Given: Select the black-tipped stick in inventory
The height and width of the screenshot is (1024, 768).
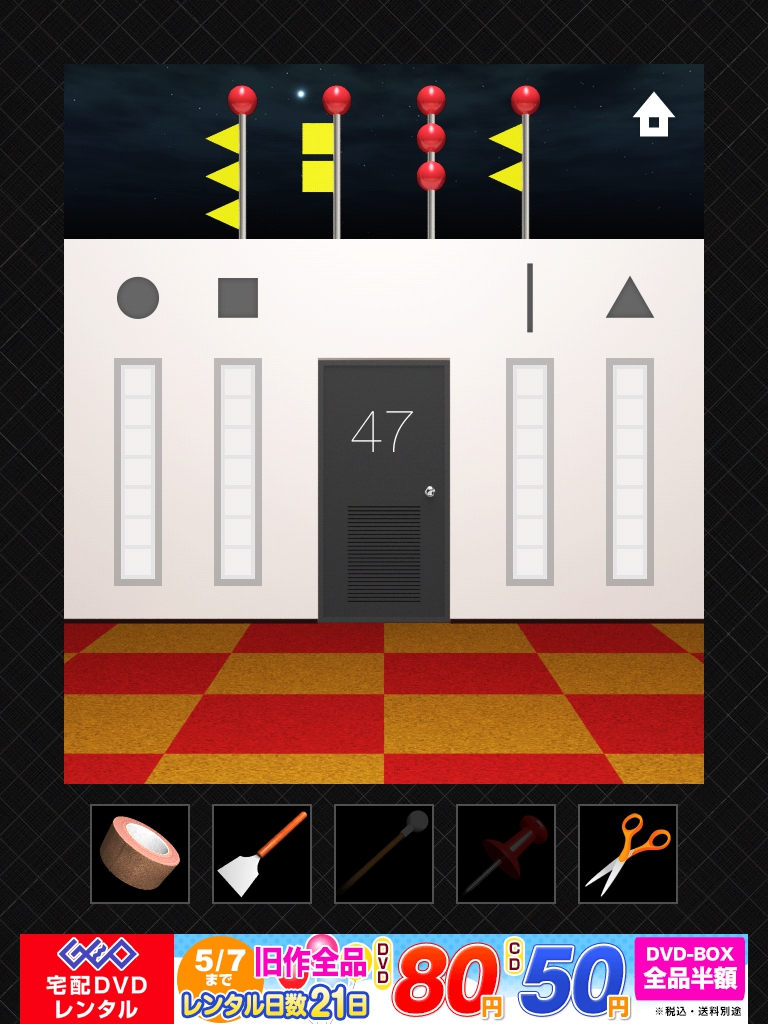Looking at the screenshot, I should (x=384, y=854).
